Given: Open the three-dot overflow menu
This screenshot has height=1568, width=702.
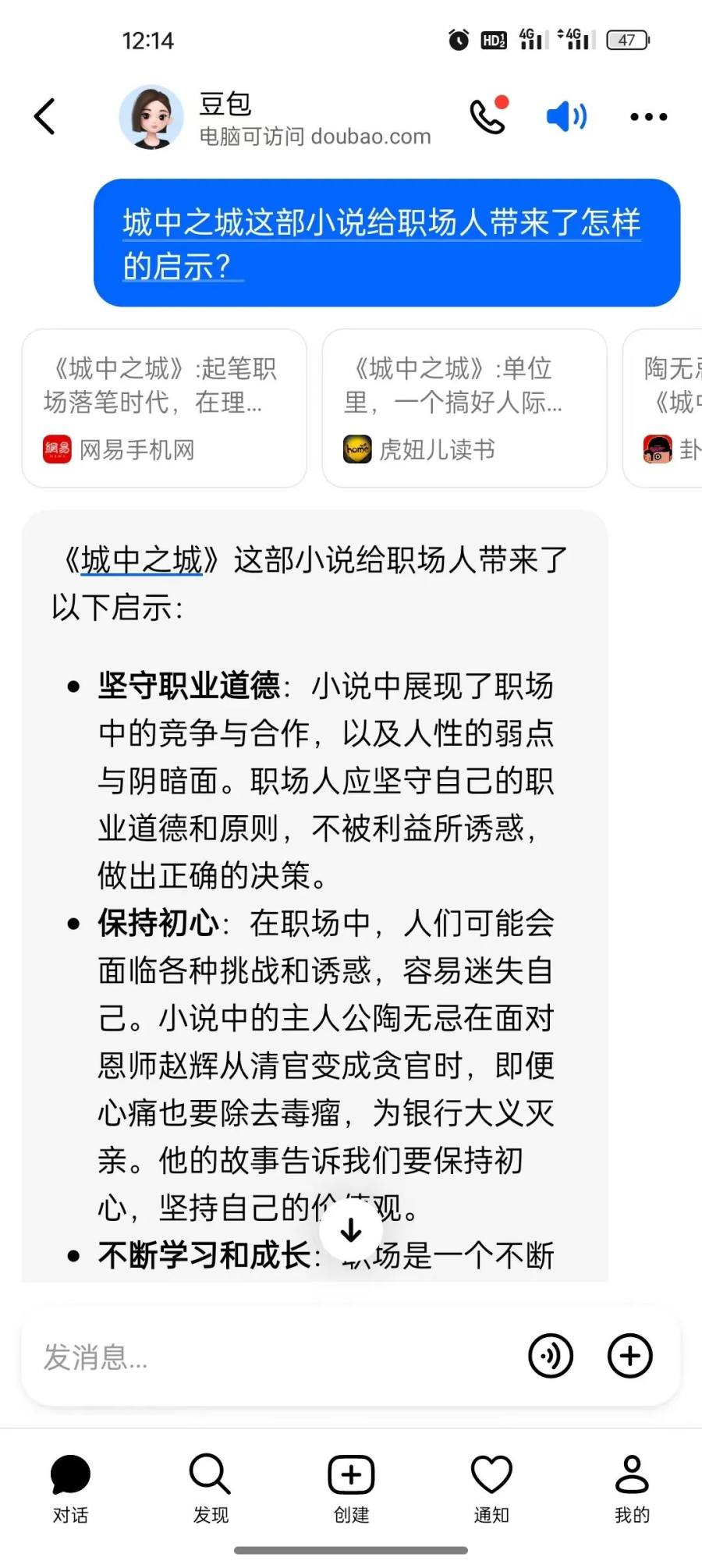Looking at the screenshot, I should tap(648, 117).
